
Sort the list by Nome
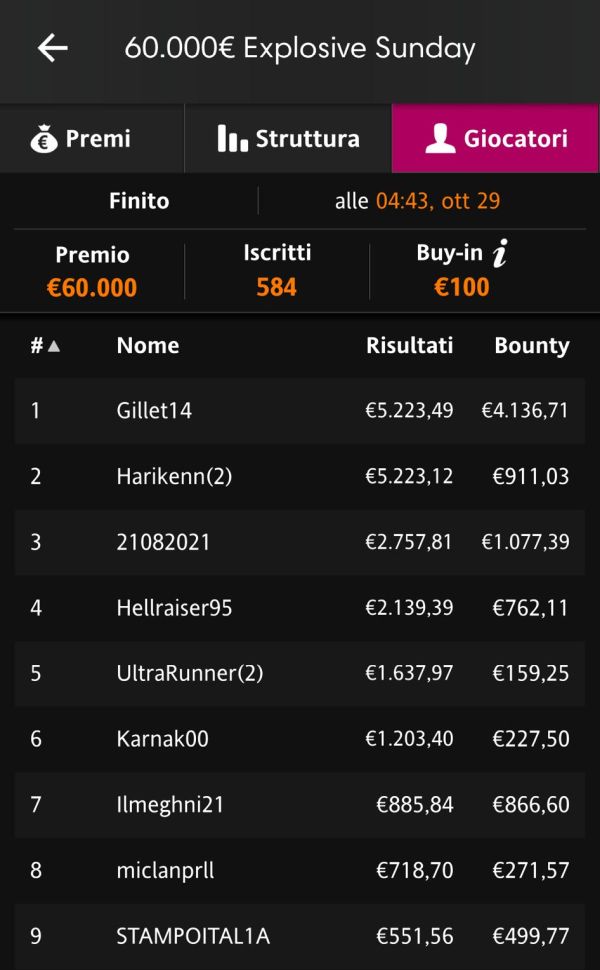(148, 345)
